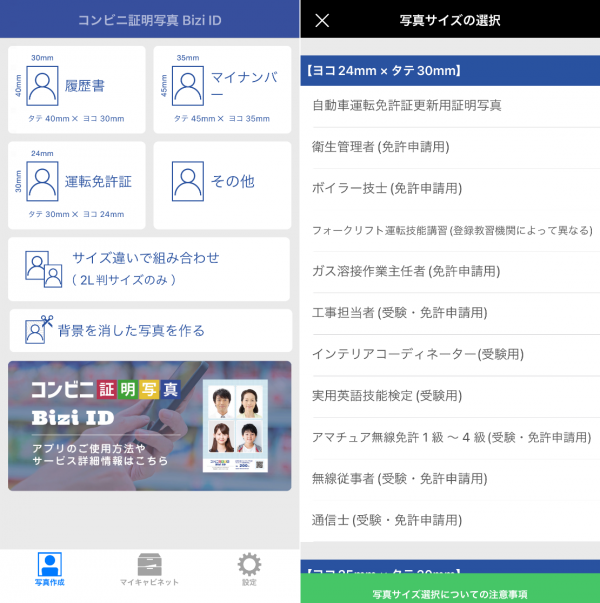The width and height of the screenshot is (600, 603).
Task: Close the photo size selection screen
Action: 322,20
